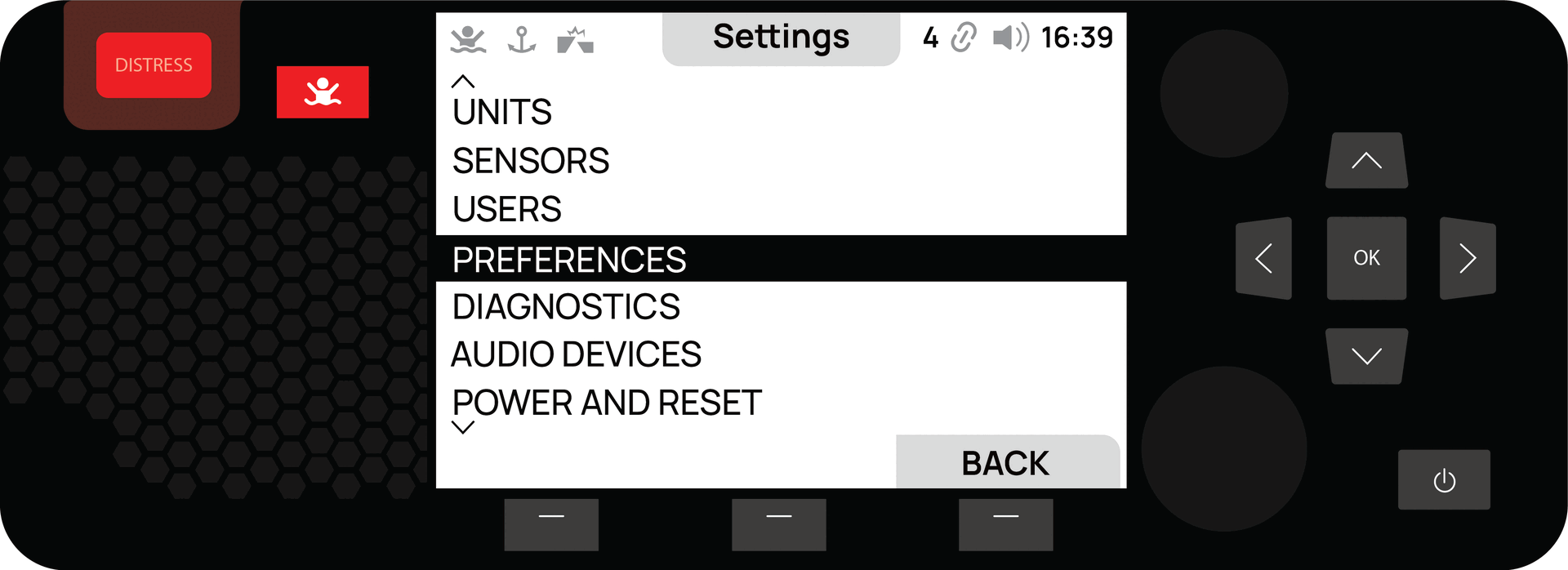The width and height of the screenshot is (1568, 570).
Task: Open POWER AND RESET
Action: [607, 403]
